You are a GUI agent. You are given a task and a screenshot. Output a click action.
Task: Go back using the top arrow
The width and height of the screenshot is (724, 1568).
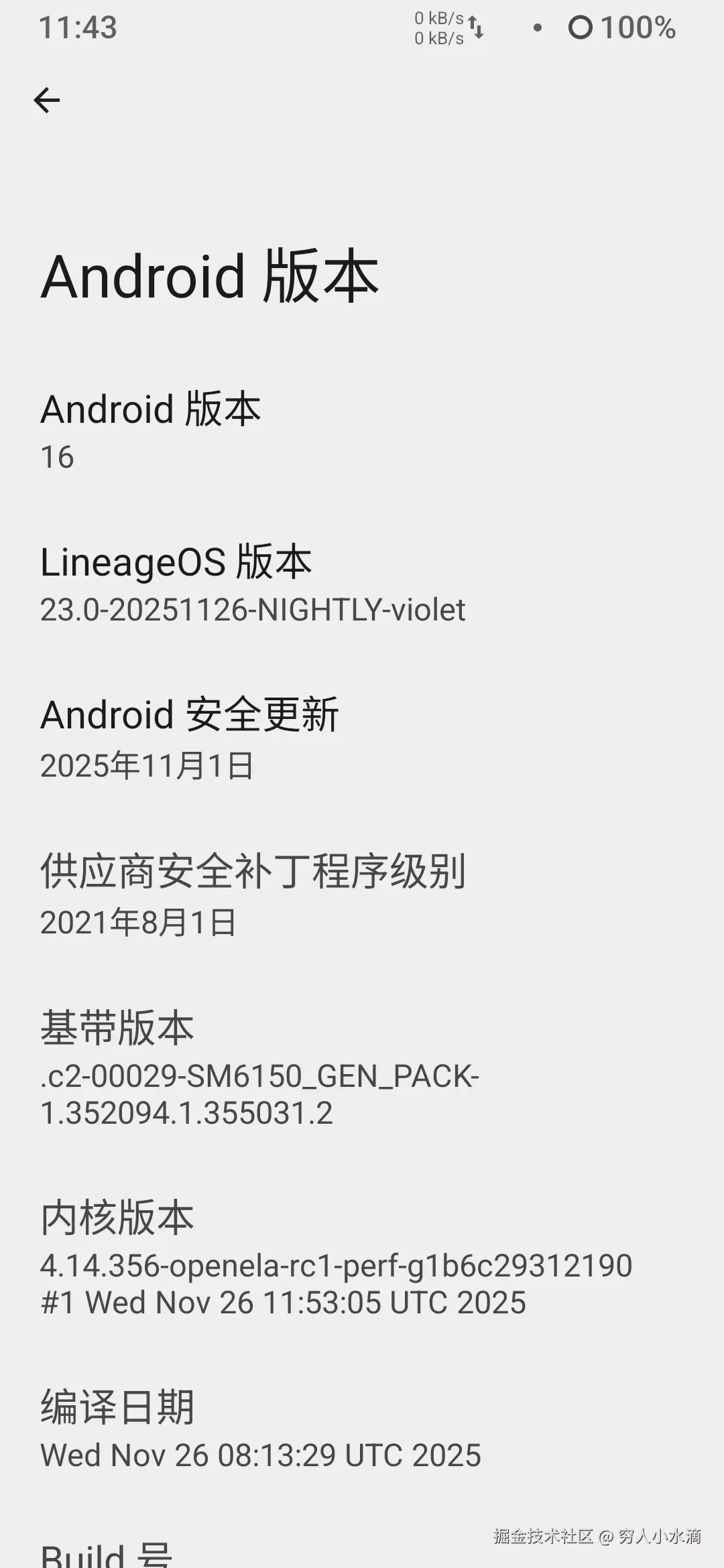pyautogui.click(x=47, y=101)
